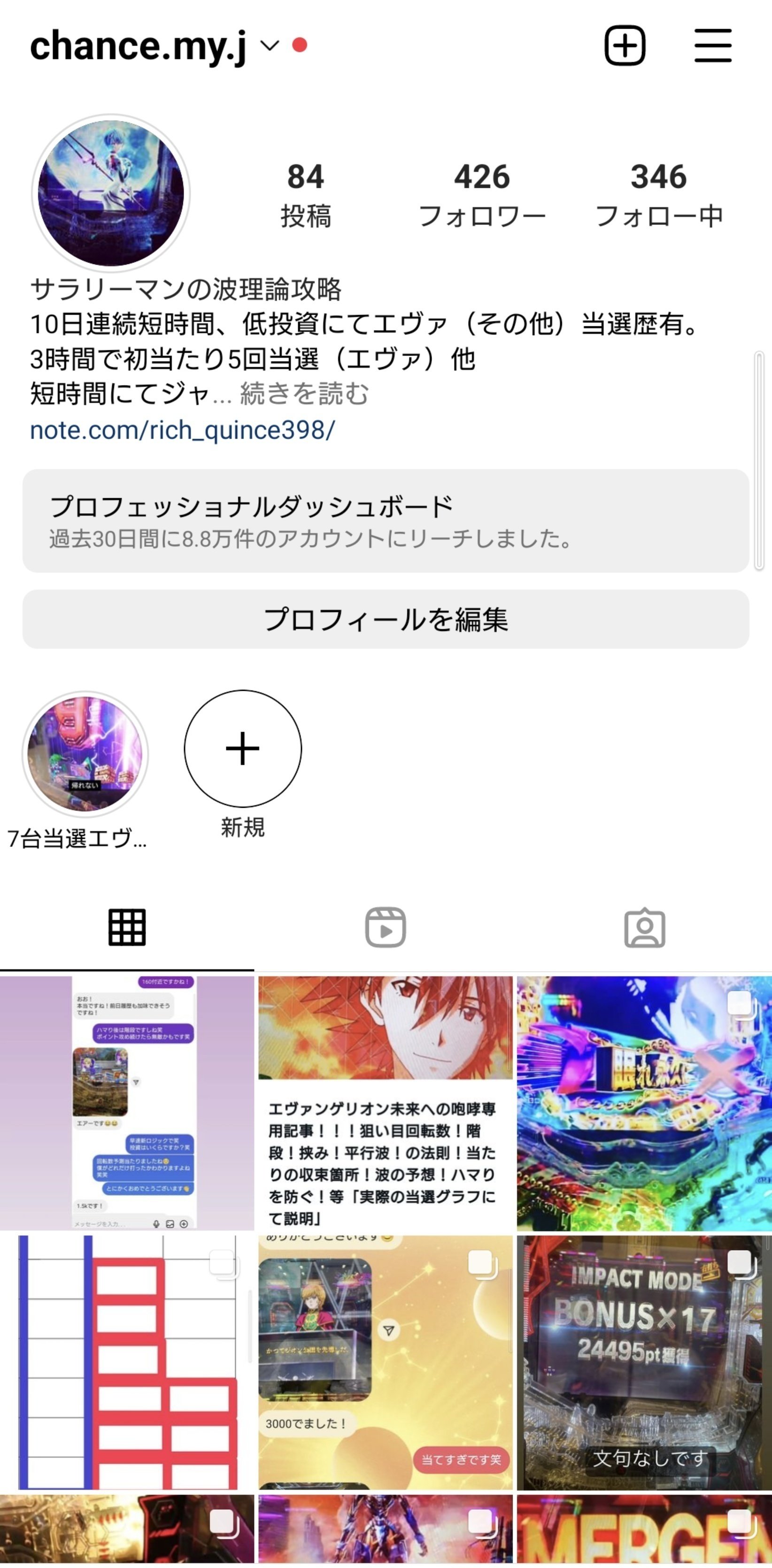The width and height of the screenshot is (772, 1568).
Task: Open the chat screenshot post with purple background
Action: tap(127, 1103)
